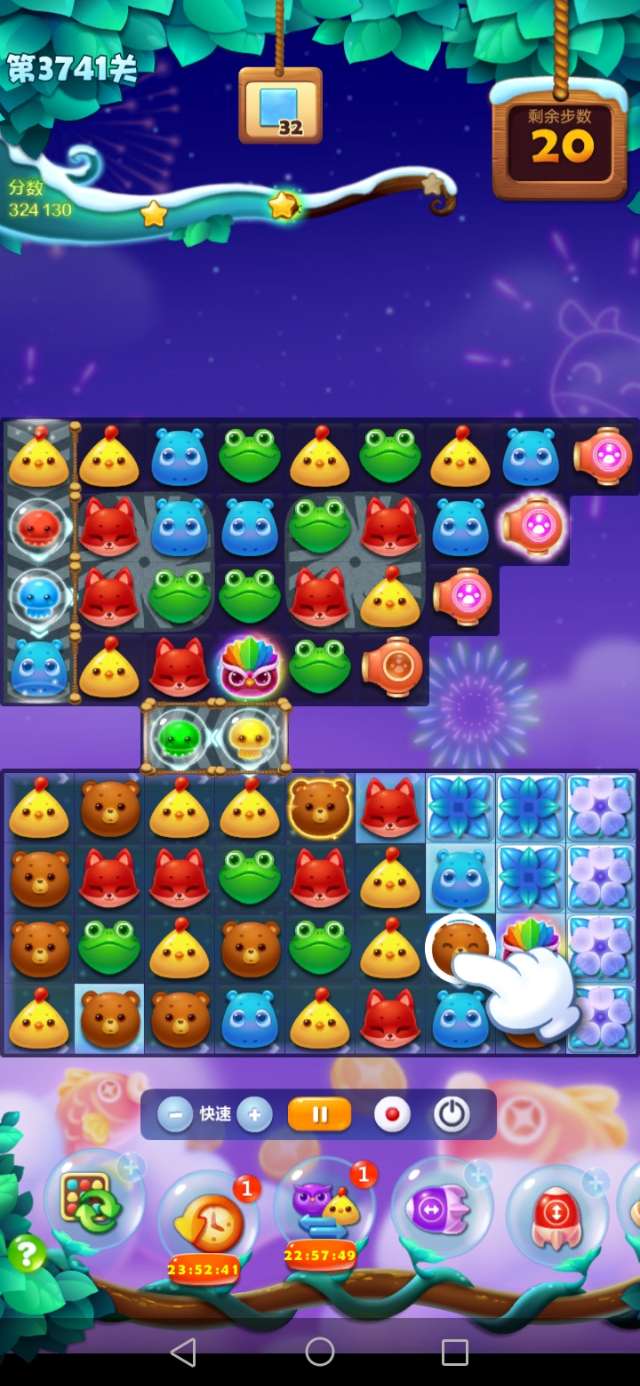This screenshot has width=640, height=1386.
Task: Increase speed with the plus button
Action: (255, 1114)
